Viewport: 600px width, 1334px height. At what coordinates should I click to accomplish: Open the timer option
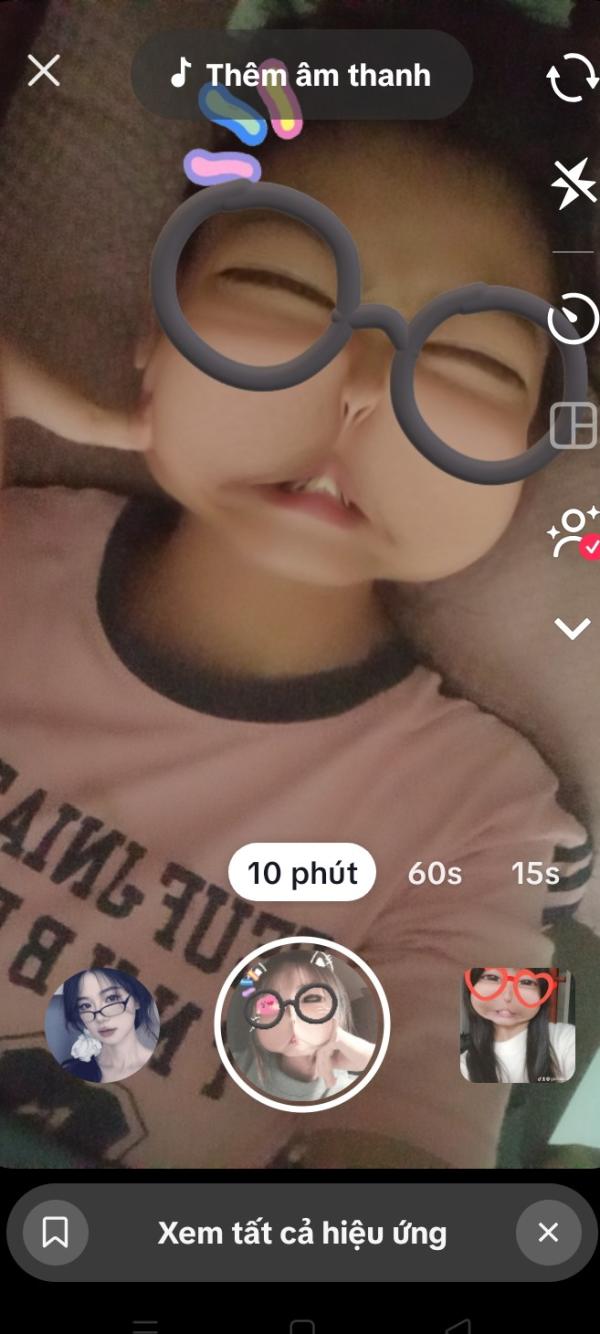click(573, 320)
